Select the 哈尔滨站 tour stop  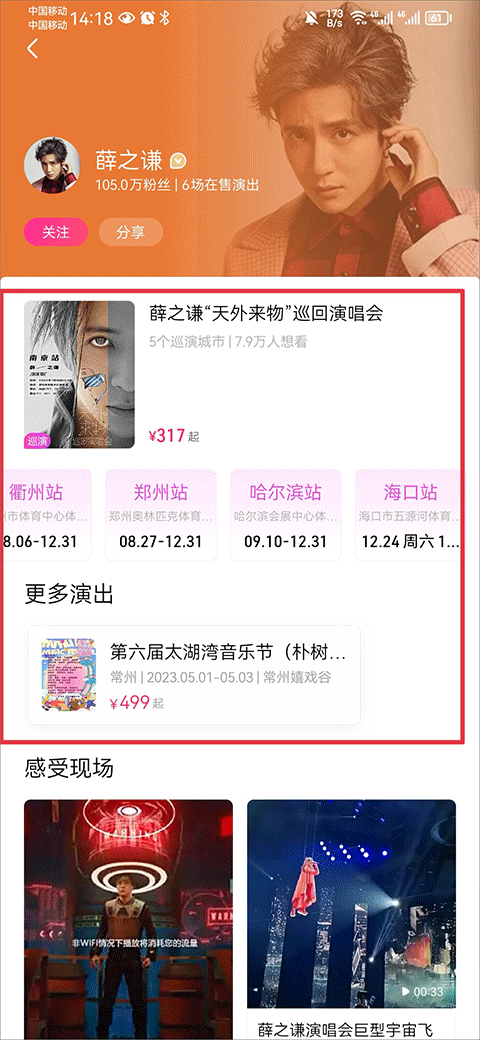coord(286,515)
